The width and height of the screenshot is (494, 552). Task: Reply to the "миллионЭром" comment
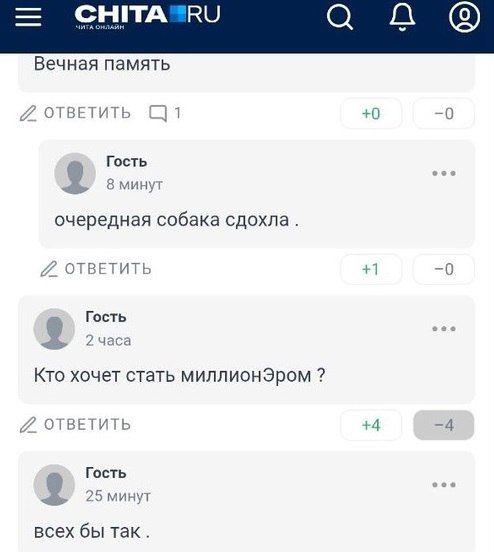pyautogui.click(x=75, y=425)
